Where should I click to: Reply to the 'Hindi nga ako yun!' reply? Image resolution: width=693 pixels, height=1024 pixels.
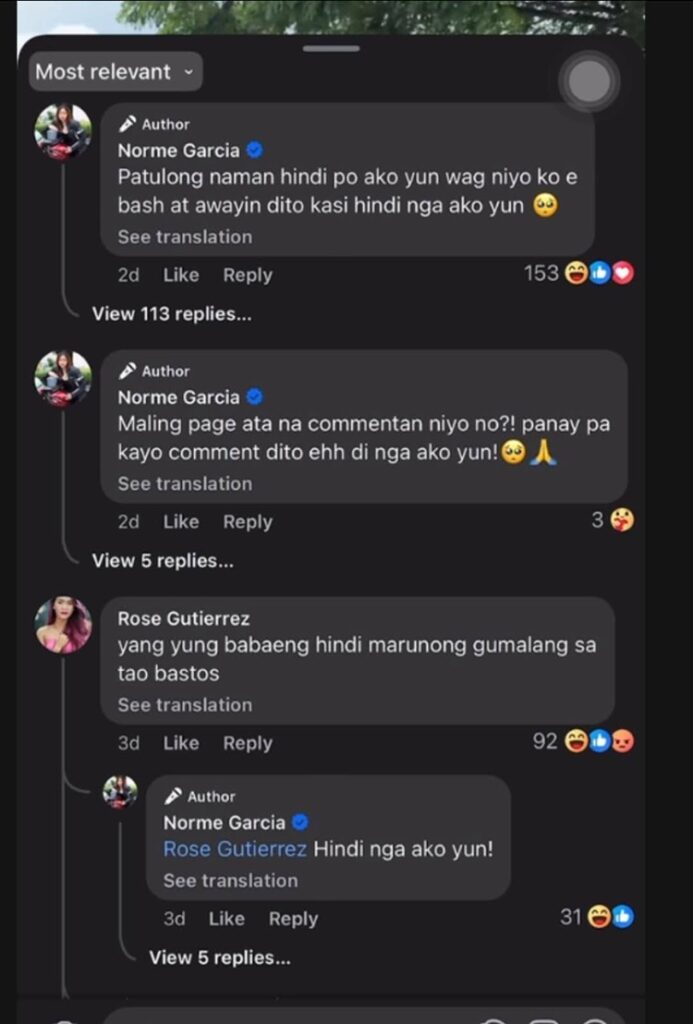click(x=293, y=919)
